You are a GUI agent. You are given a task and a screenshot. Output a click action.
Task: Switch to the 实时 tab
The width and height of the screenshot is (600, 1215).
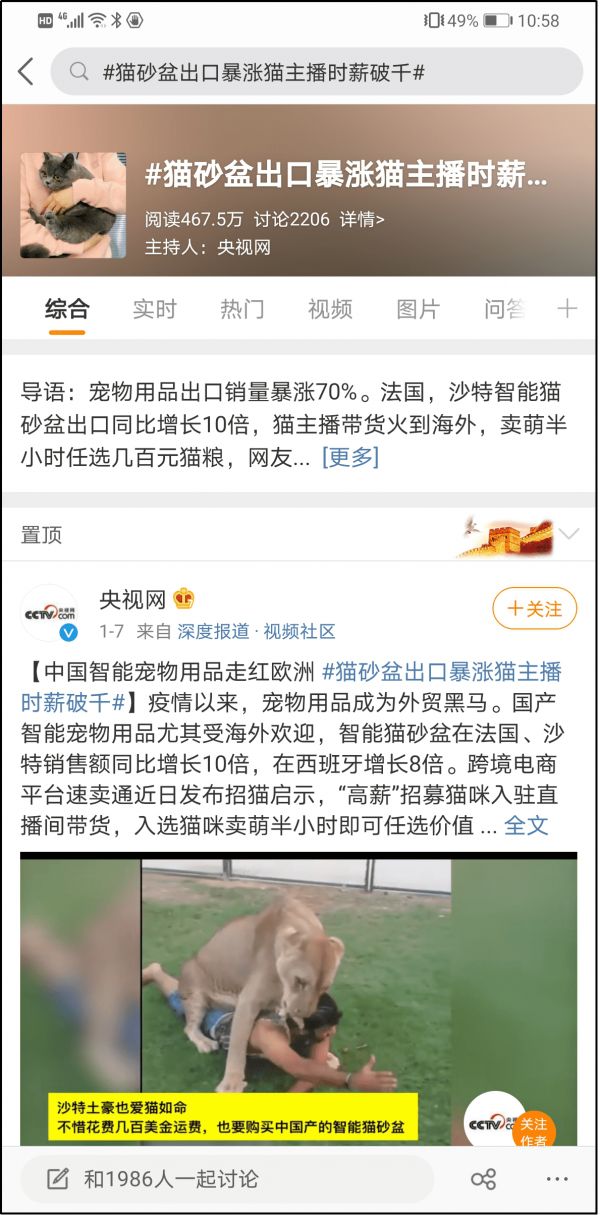click(154, 309)
